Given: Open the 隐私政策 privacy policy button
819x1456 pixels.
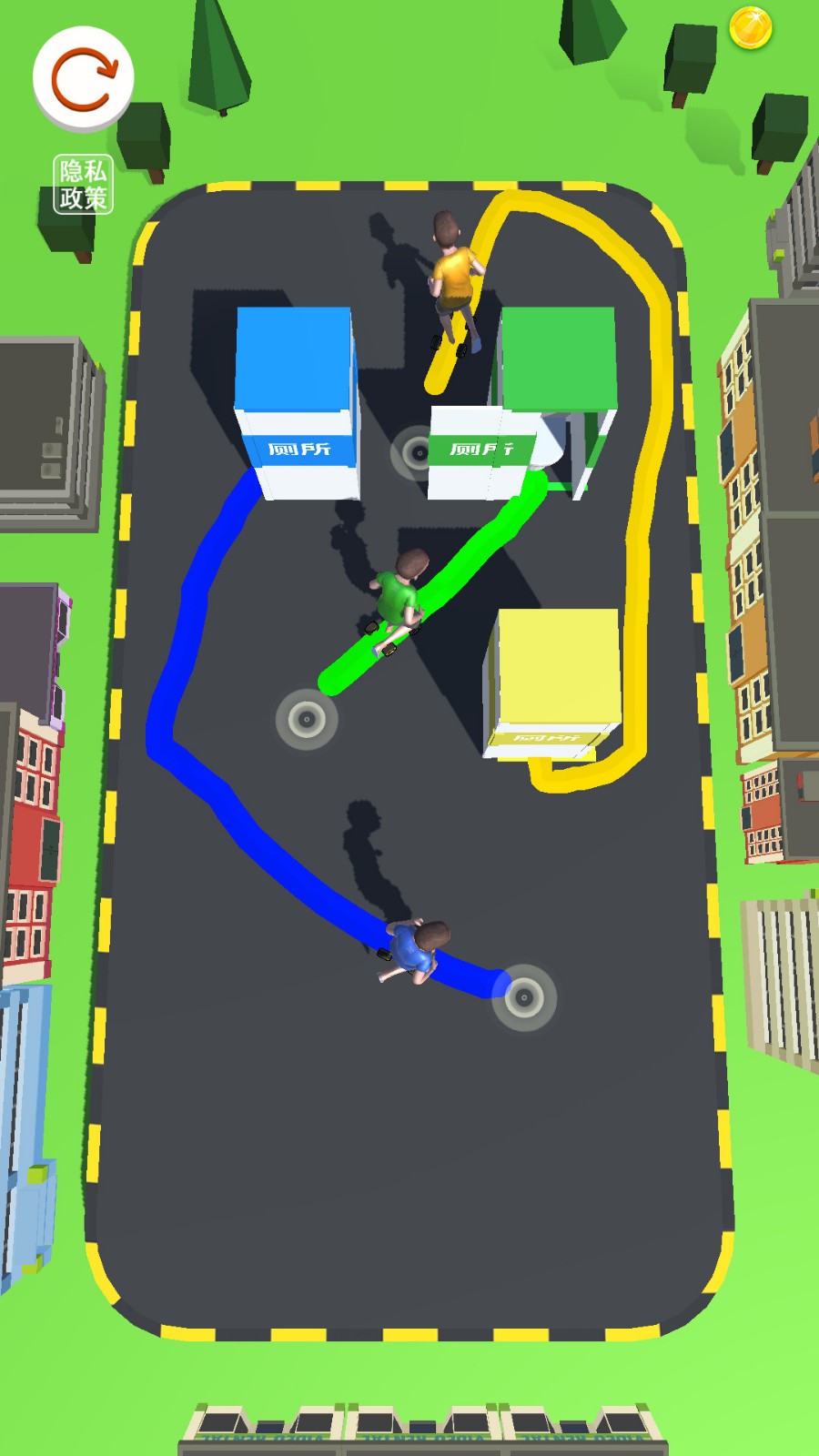Looking at the screenshot, I should coord(83,185).
